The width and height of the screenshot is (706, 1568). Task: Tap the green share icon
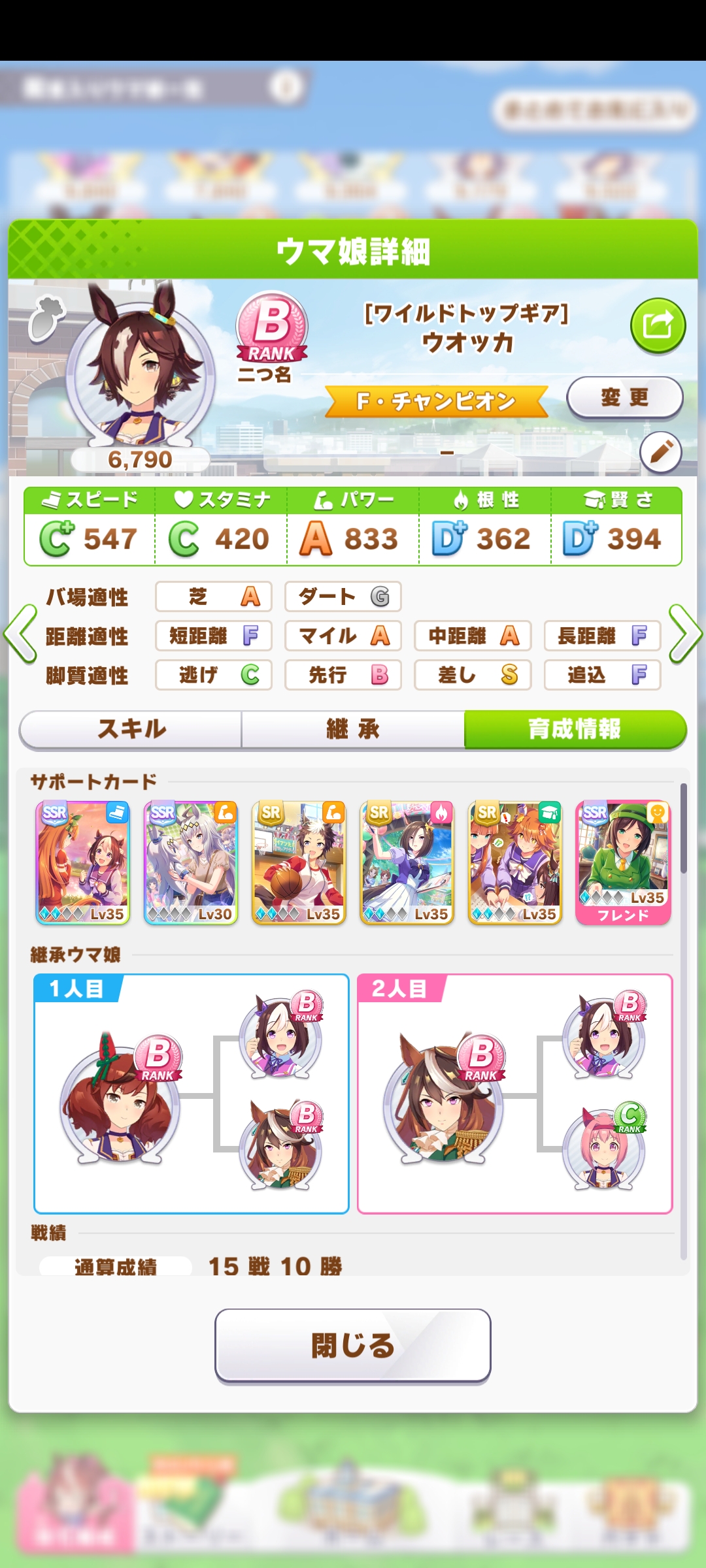click(658, 325)
